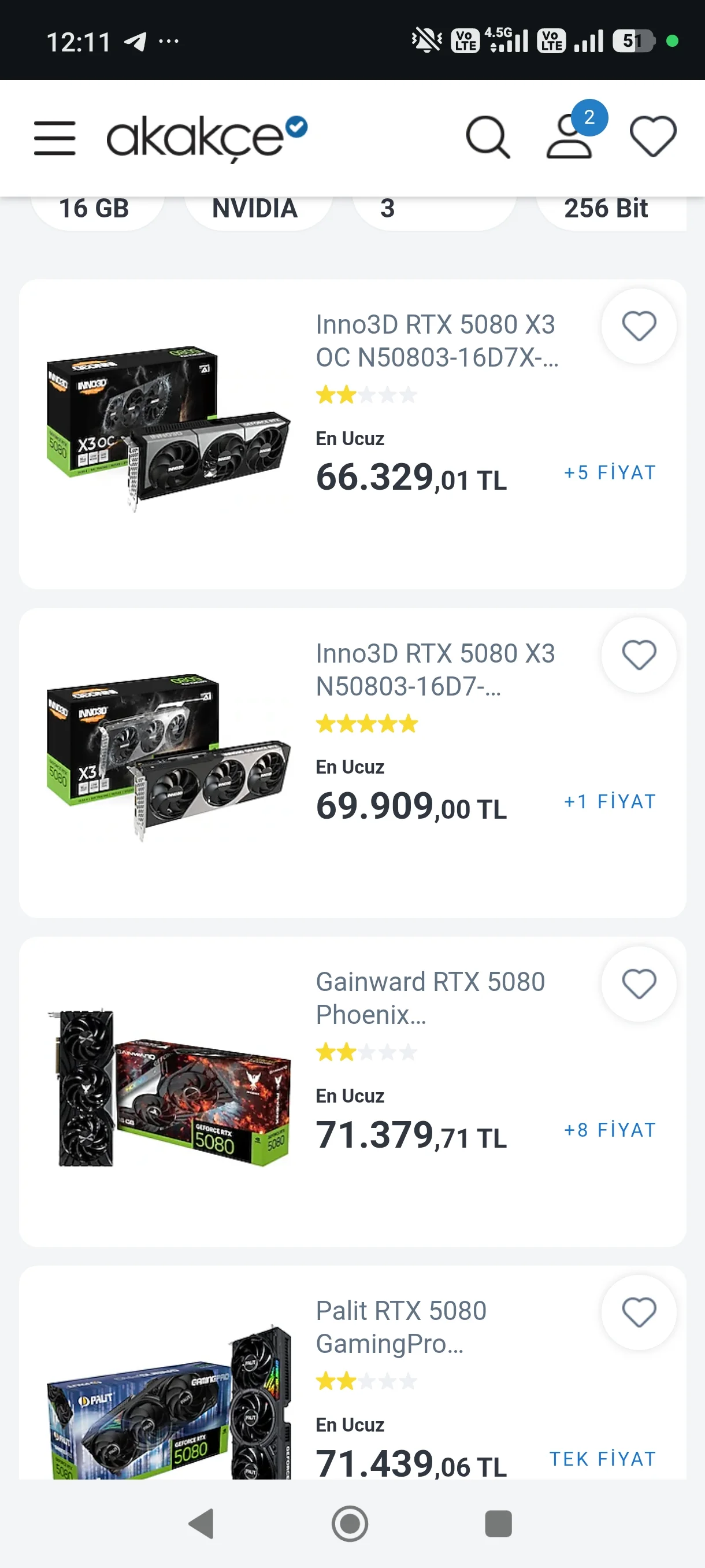Favorite the Gainward RTX 5080 Phoenix
Viewport: 705px width, 1568px height.
[639, 983]
